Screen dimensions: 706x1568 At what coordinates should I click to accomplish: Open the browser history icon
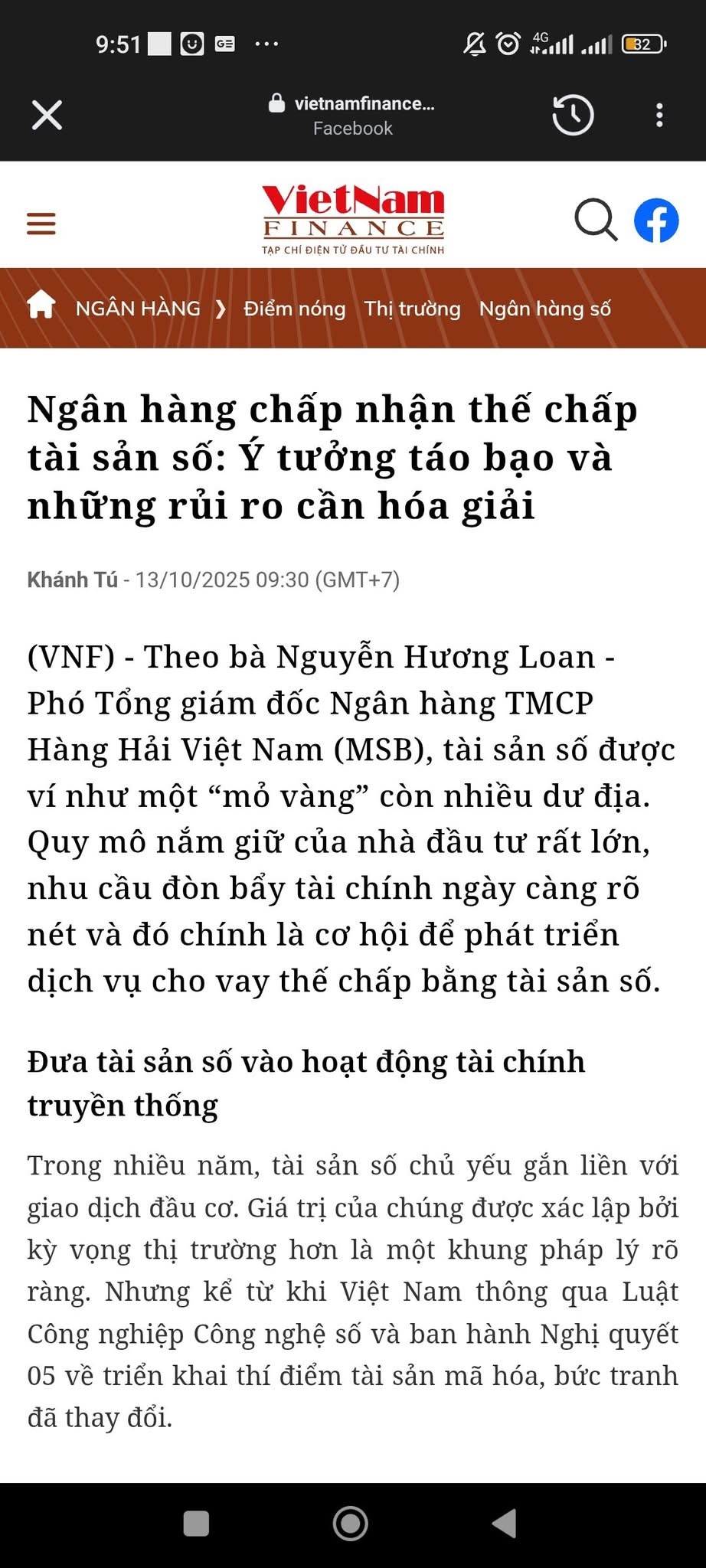click(573, 116)
